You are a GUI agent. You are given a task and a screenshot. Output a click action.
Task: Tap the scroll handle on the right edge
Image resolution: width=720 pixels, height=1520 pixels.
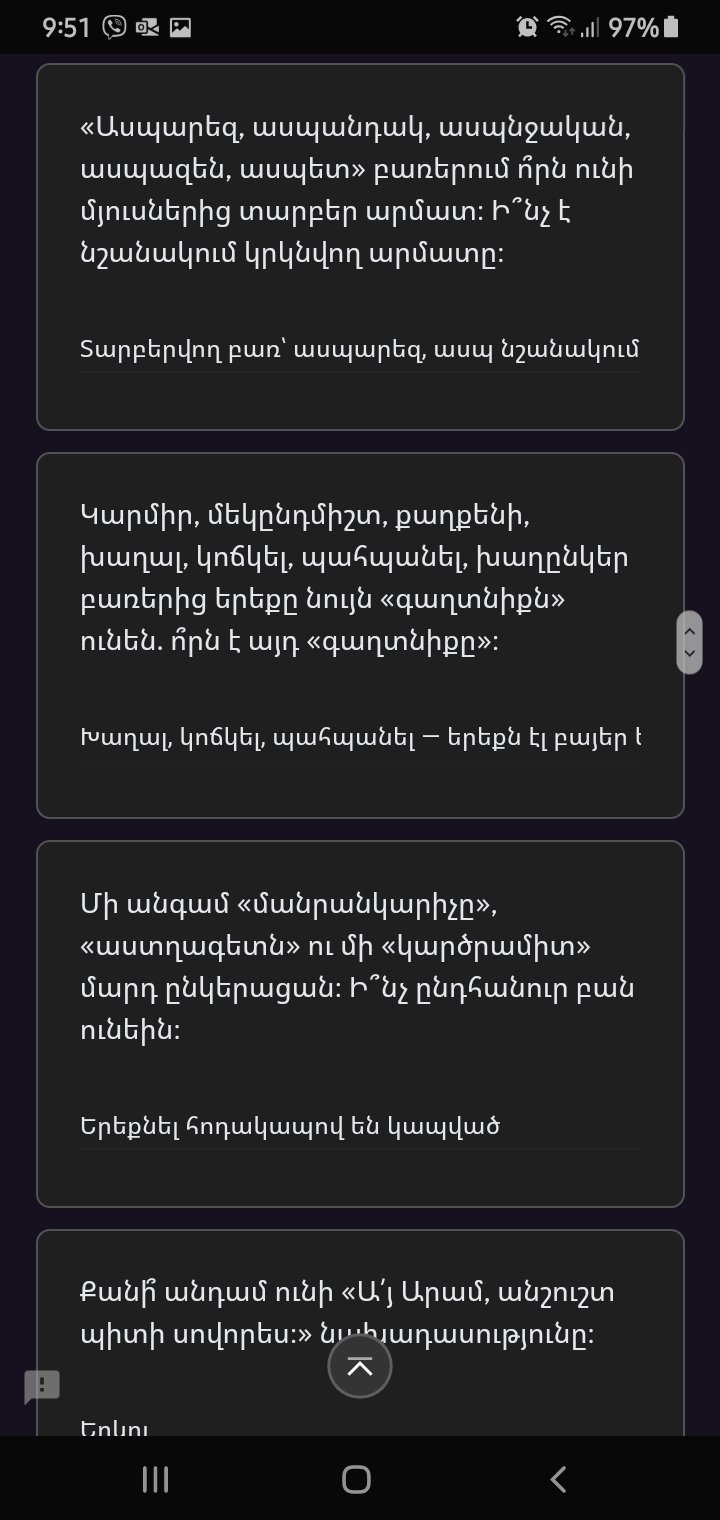click(689, 642)
